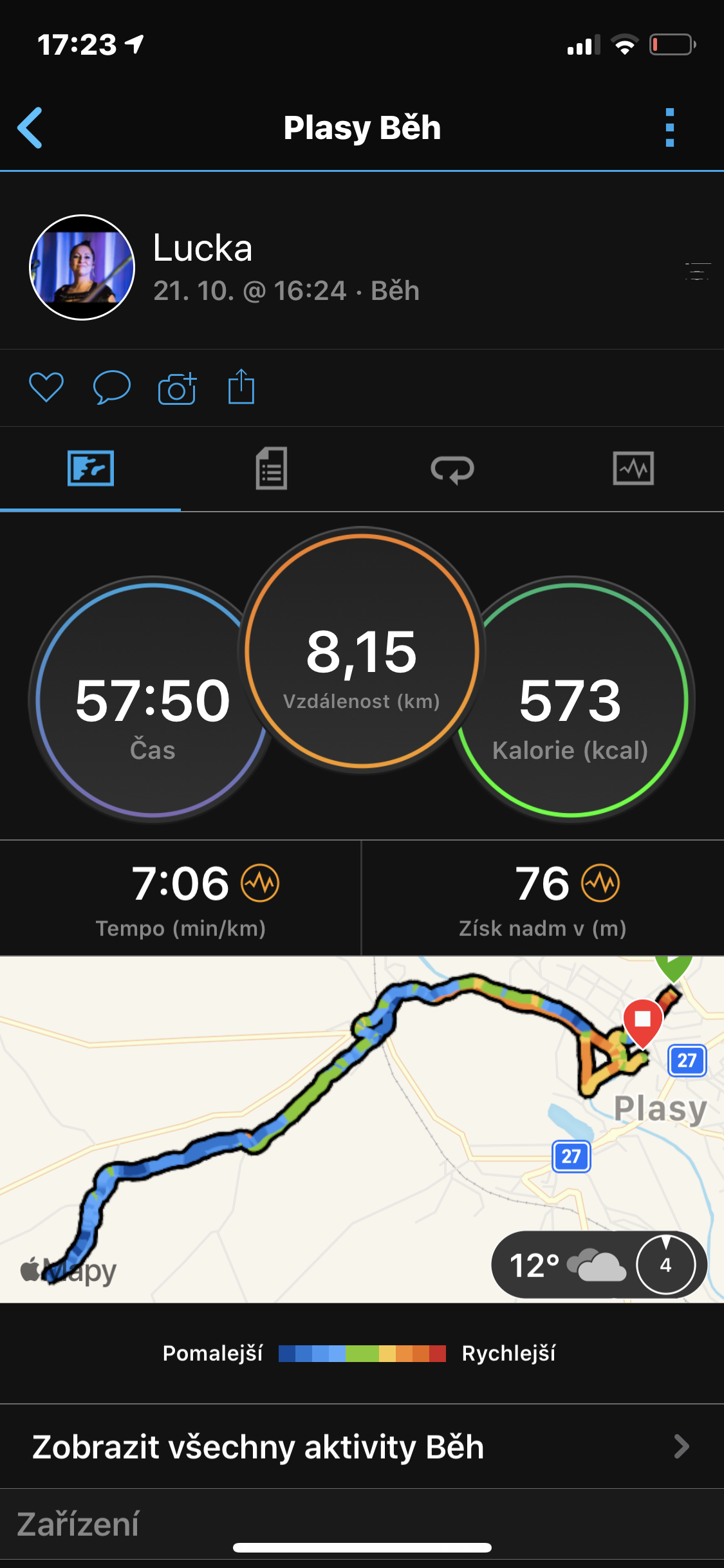Viewport: 724px width, 1568px height.
Task: Tap Lucka's profile picture
Action: 82,267
